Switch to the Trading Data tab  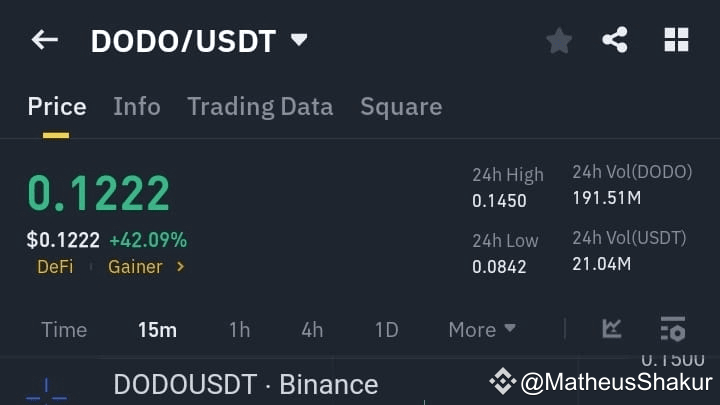(x=260, y=107)
